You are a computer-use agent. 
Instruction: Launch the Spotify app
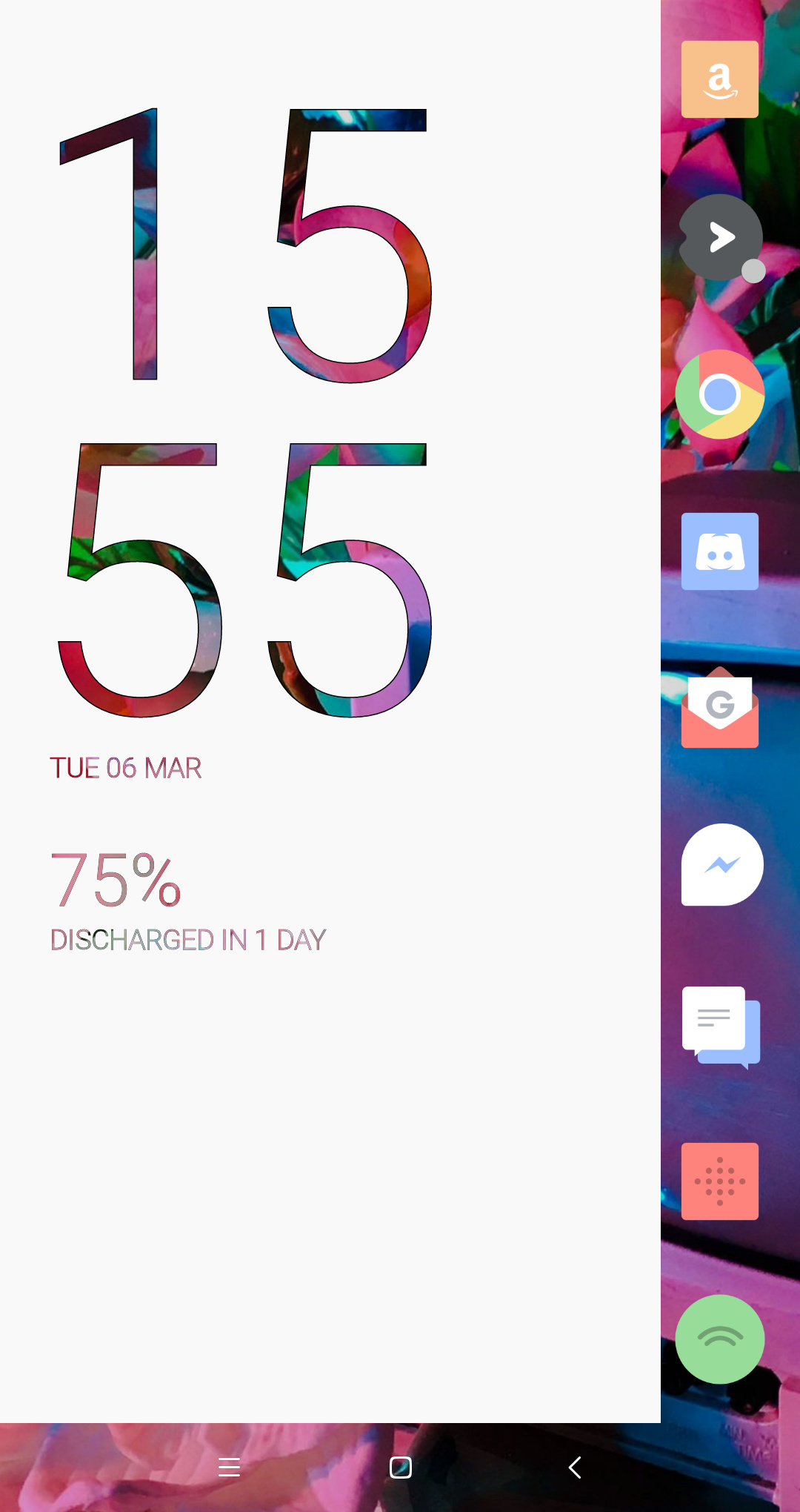[x=719, y=1339]
